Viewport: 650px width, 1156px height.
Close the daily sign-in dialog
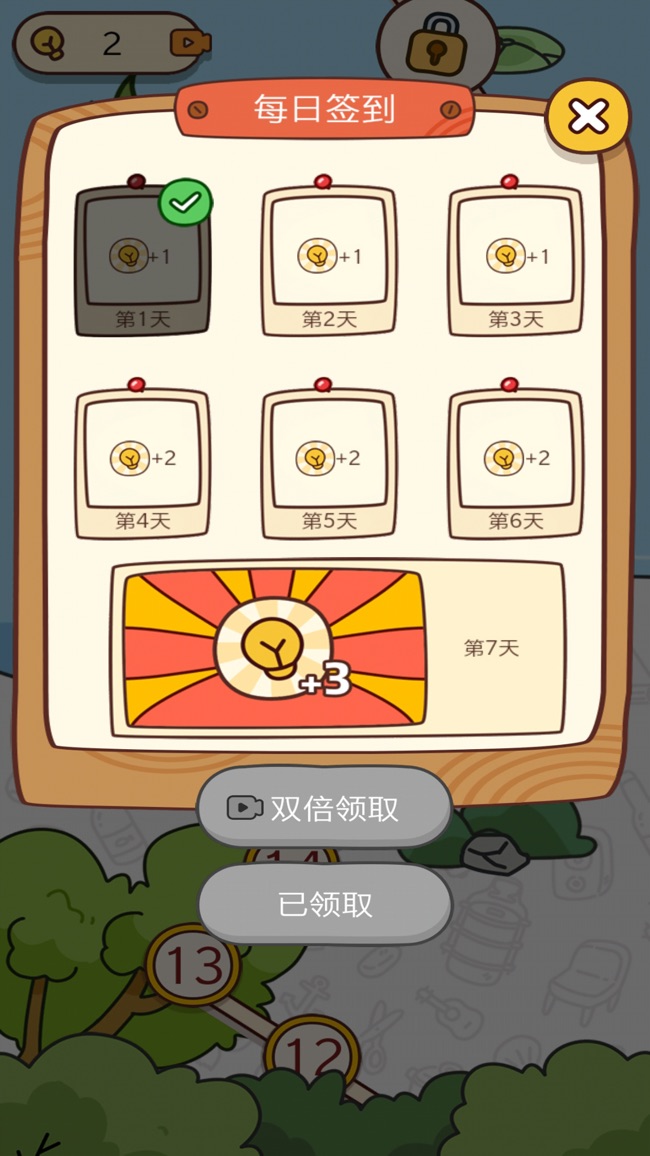click(588, 117)
